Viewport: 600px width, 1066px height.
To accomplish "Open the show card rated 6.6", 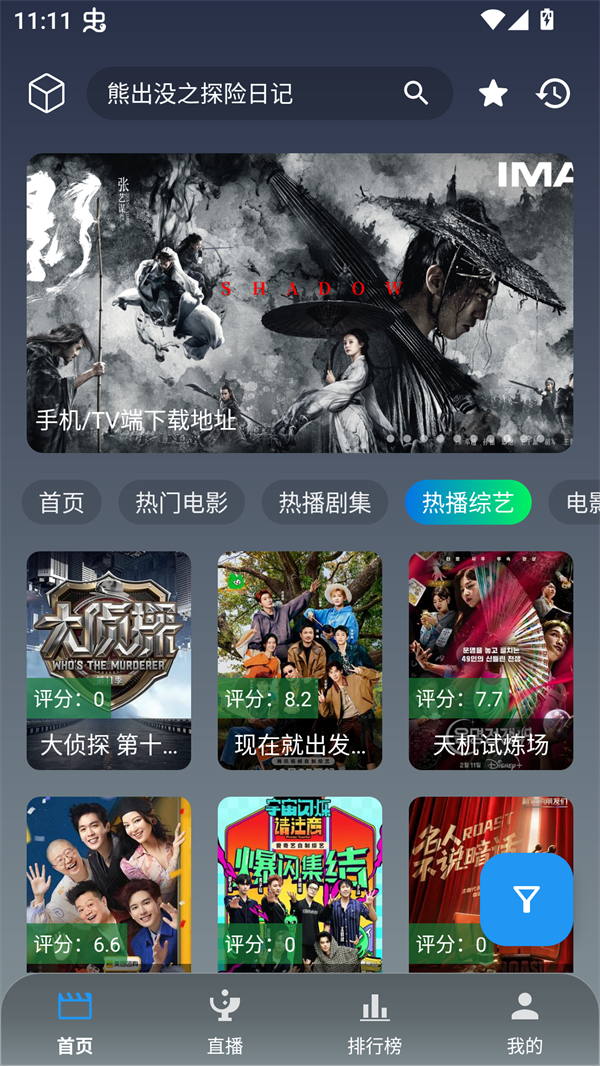I will 109,882.
